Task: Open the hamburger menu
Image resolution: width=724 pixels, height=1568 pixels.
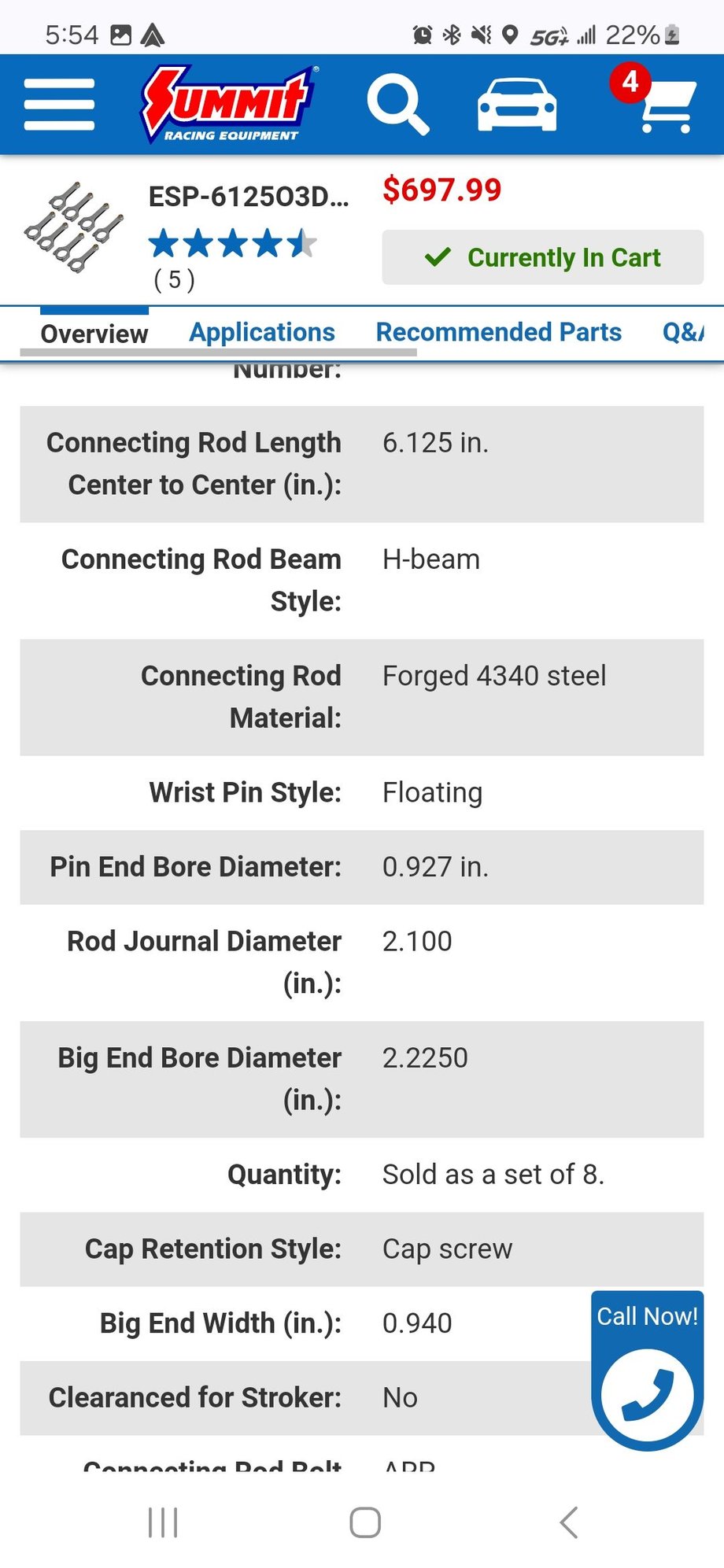Action: [x=59, y=104]
